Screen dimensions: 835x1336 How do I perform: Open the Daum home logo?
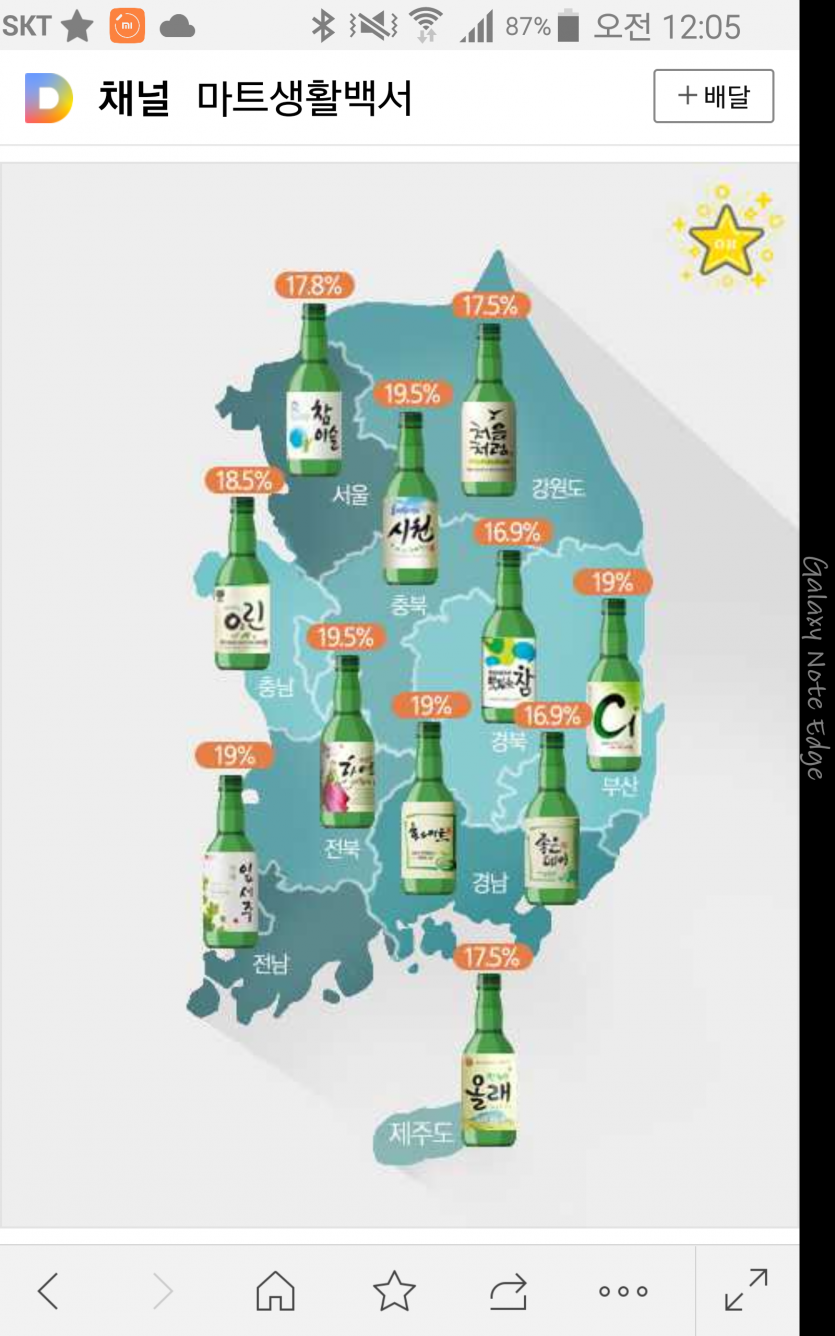tap(48, 98)
